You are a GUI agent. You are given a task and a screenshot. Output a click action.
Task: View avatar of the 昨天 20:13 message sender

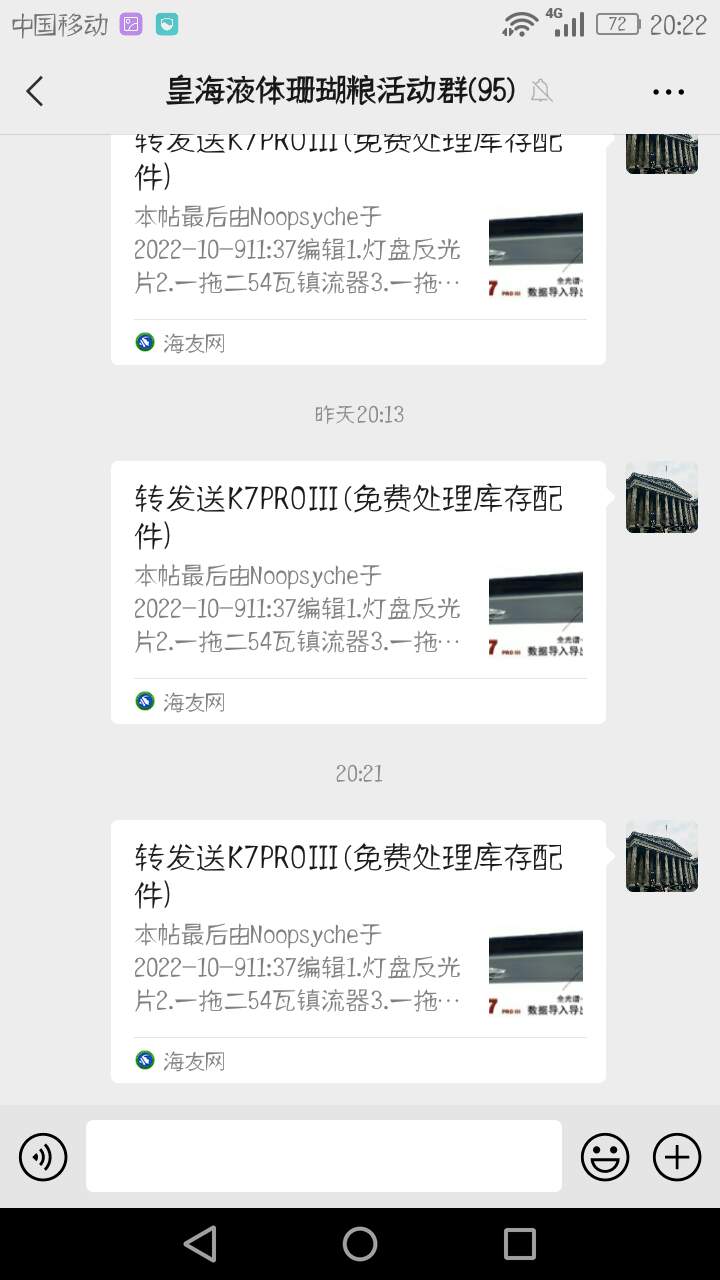click(x=662, y=497)
